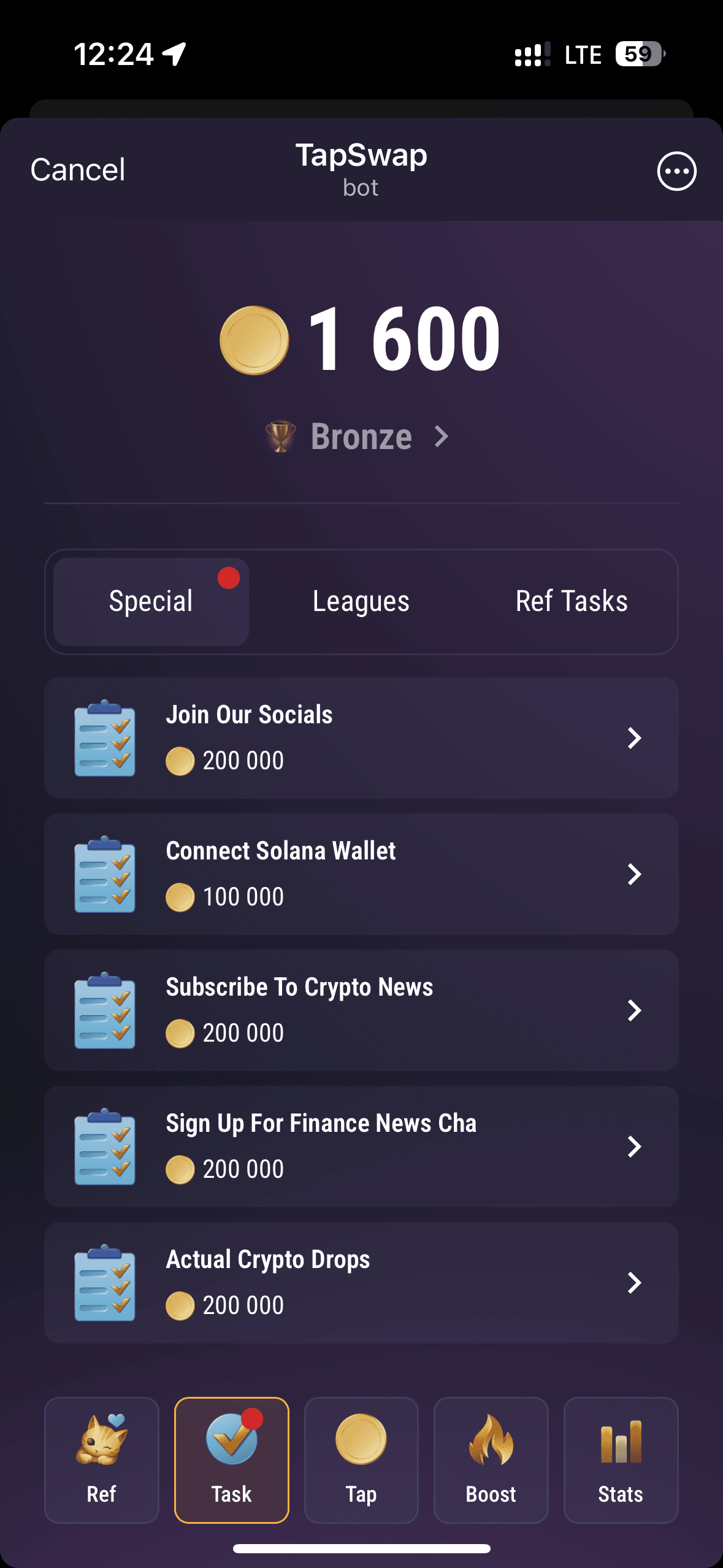Cancel and close the TapSwap bot
Viewport: 723px width, 1568px height.
click(x=78, y=170)
